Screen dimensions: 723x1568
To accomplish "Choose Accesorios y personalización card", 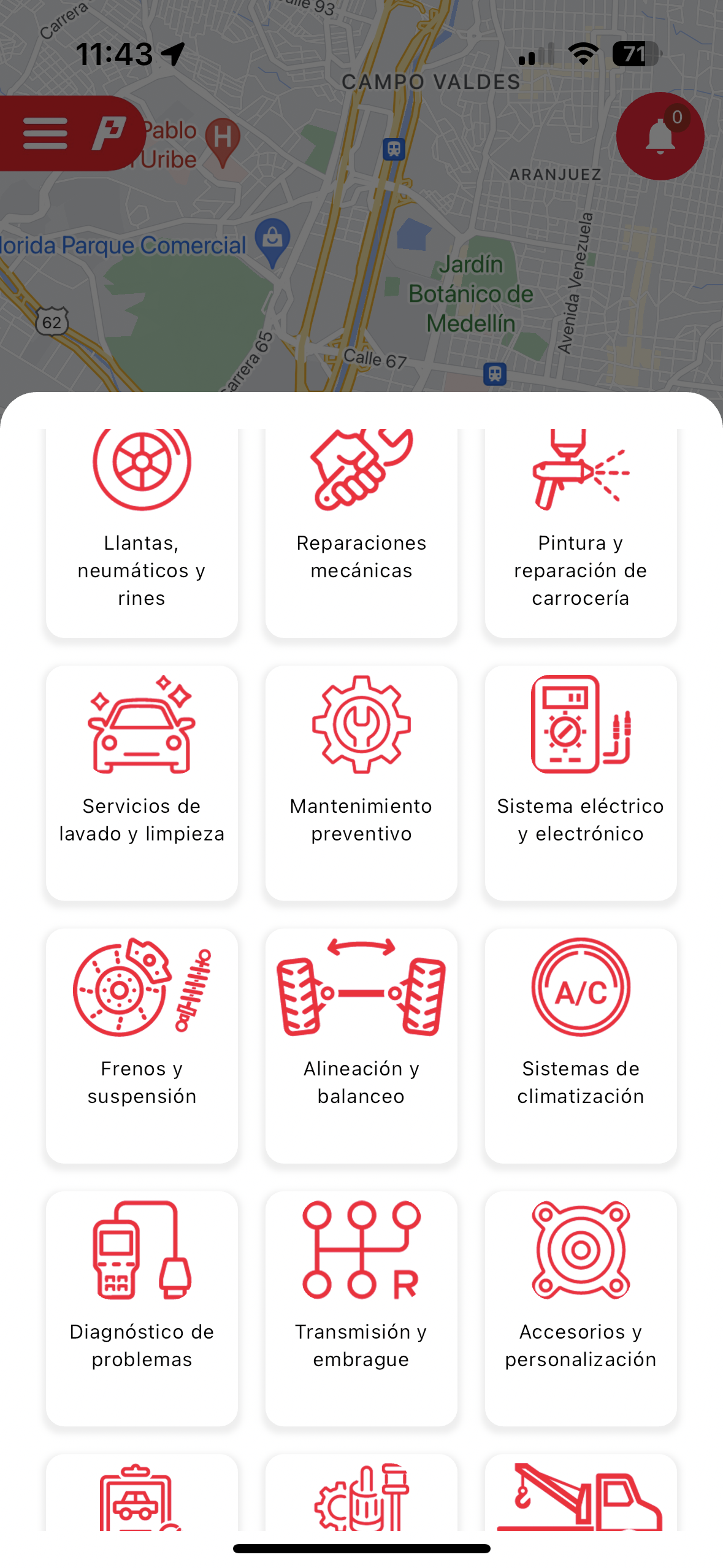I will pos(580,1308).
